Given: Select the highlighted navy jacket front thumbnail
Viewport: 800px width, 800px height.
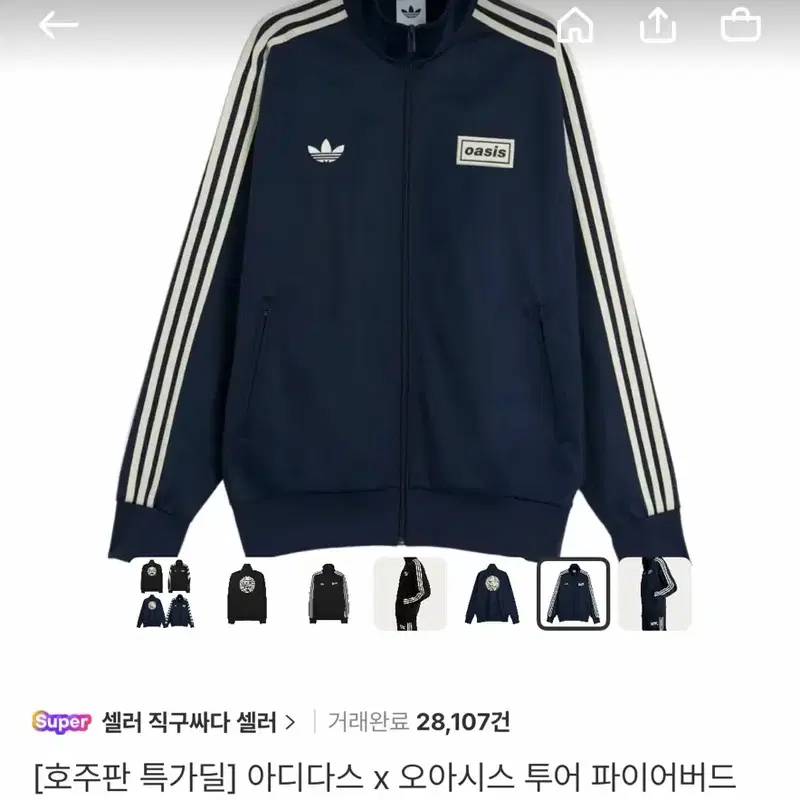Looking at the screenshot, I should pos(573,594).
